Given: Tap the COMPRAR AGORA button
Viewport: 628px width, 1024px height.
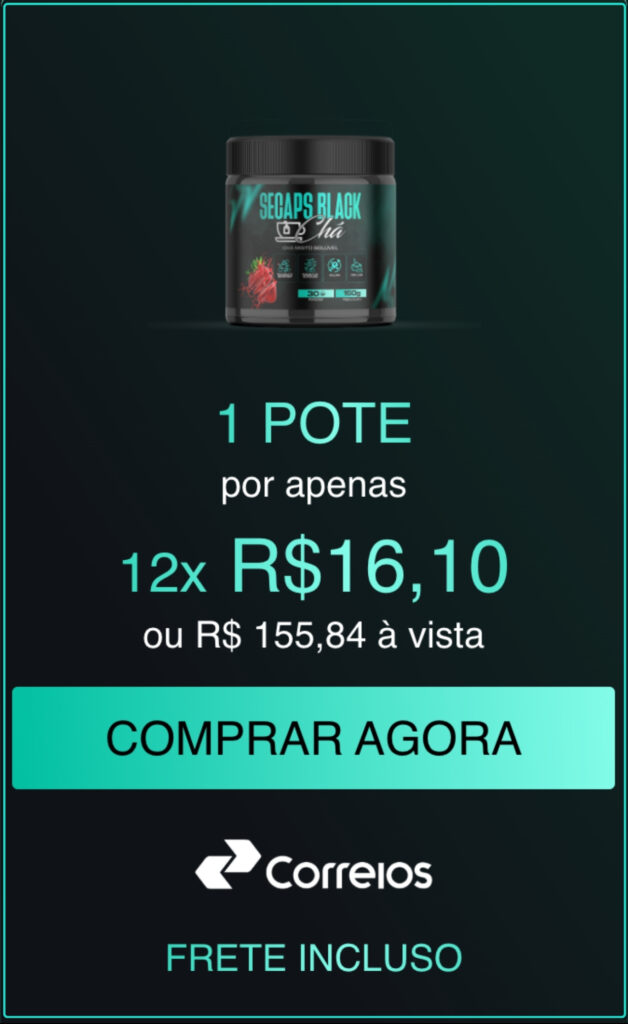Looking at the screenshot, I should (x=313, y=738).
